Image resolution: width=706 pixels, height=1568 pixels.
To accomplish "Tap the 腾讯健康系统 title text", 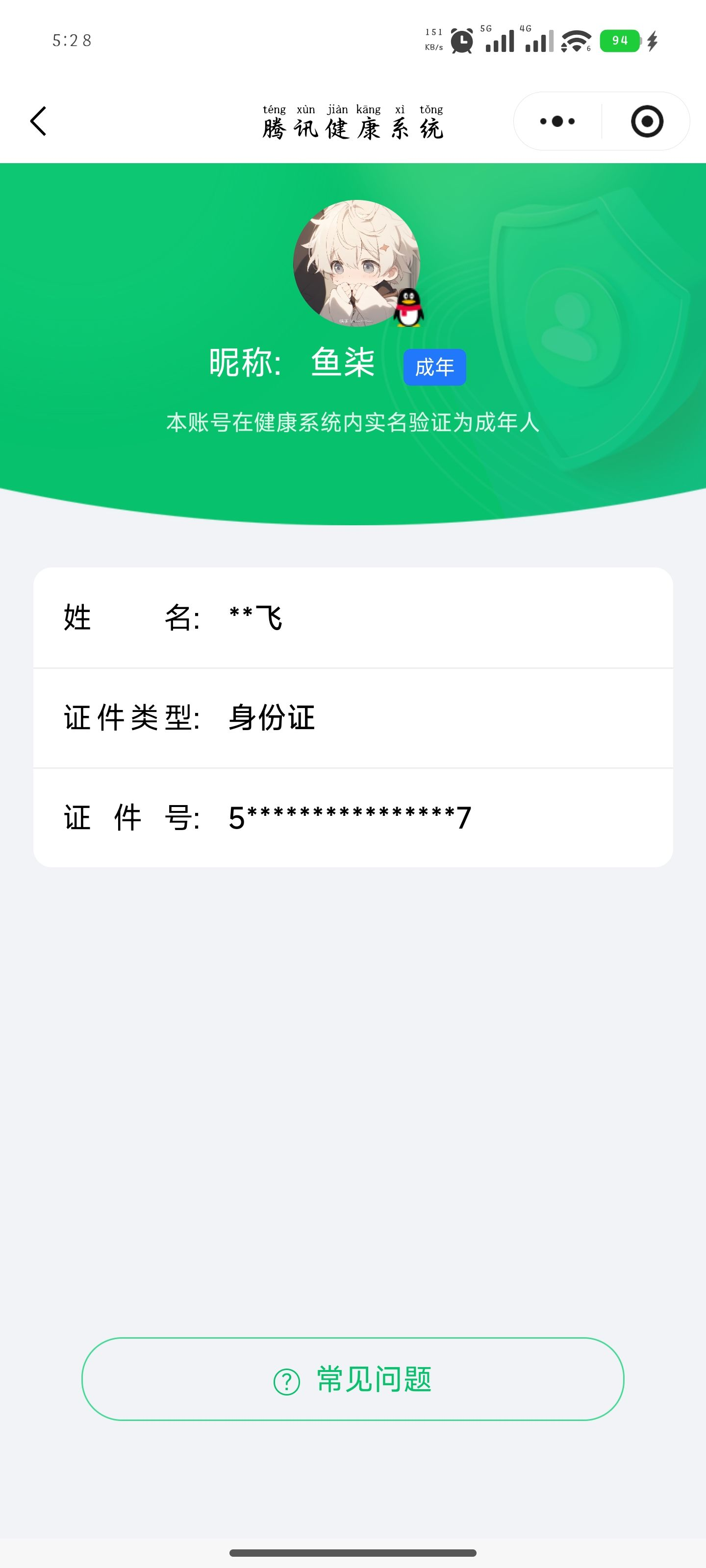I will pos(353,128).
